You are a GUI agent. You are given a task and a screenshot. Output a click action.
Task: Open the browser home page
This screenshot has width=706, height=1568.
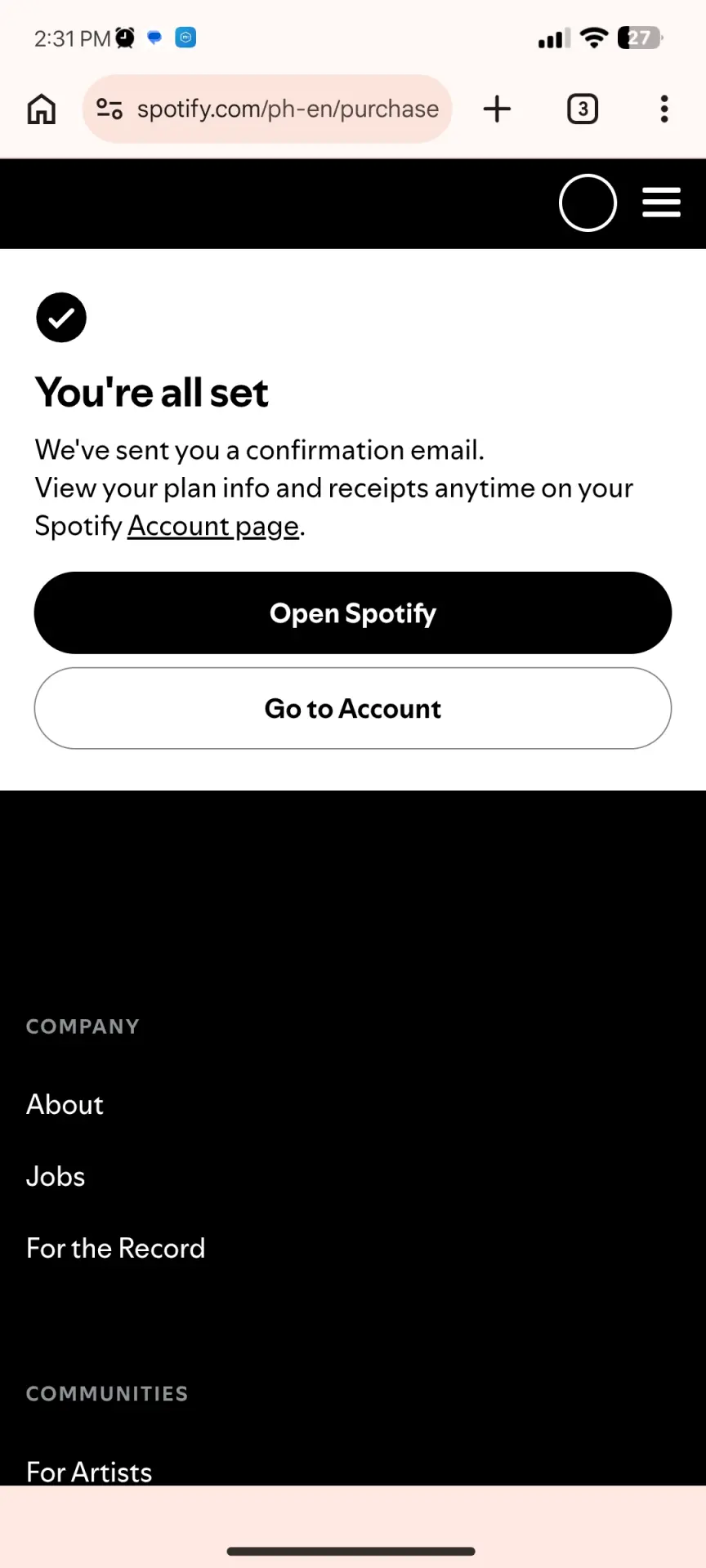pyautogui.click(x=42, y=109)
